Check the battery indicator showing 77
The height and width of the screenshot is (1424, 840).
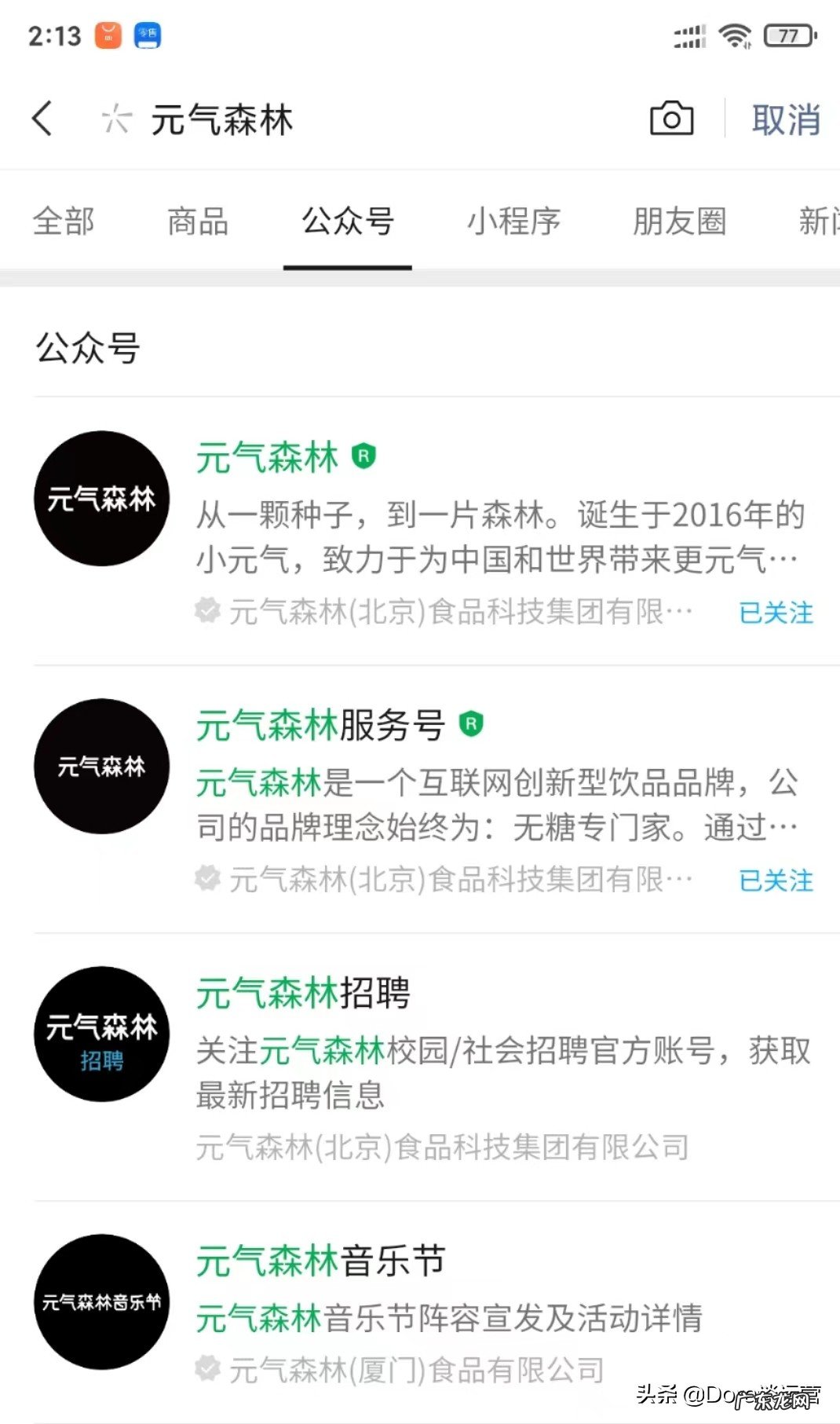point(785,35)
